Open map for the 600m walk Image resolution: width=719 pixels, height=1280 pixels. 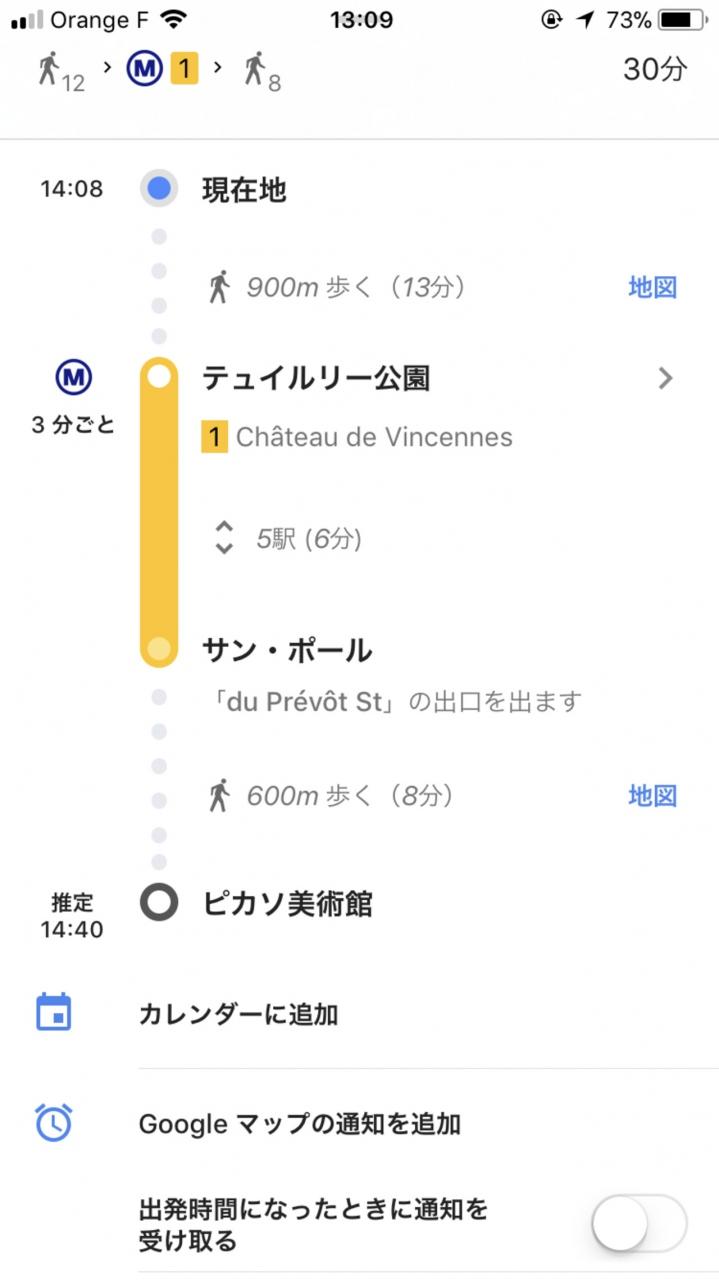(x=652, y=796)
